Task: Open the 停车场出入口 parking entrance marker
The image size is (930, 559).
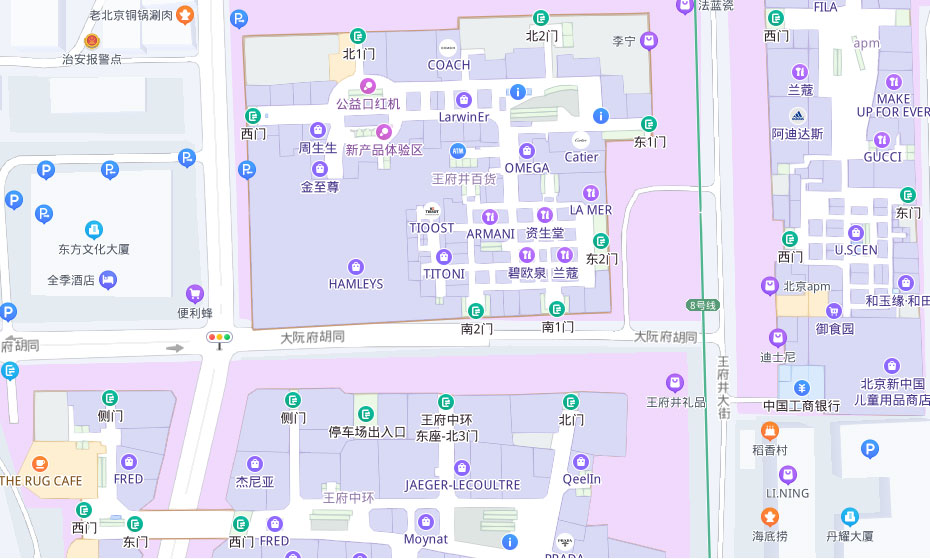Action: (367, 414)
